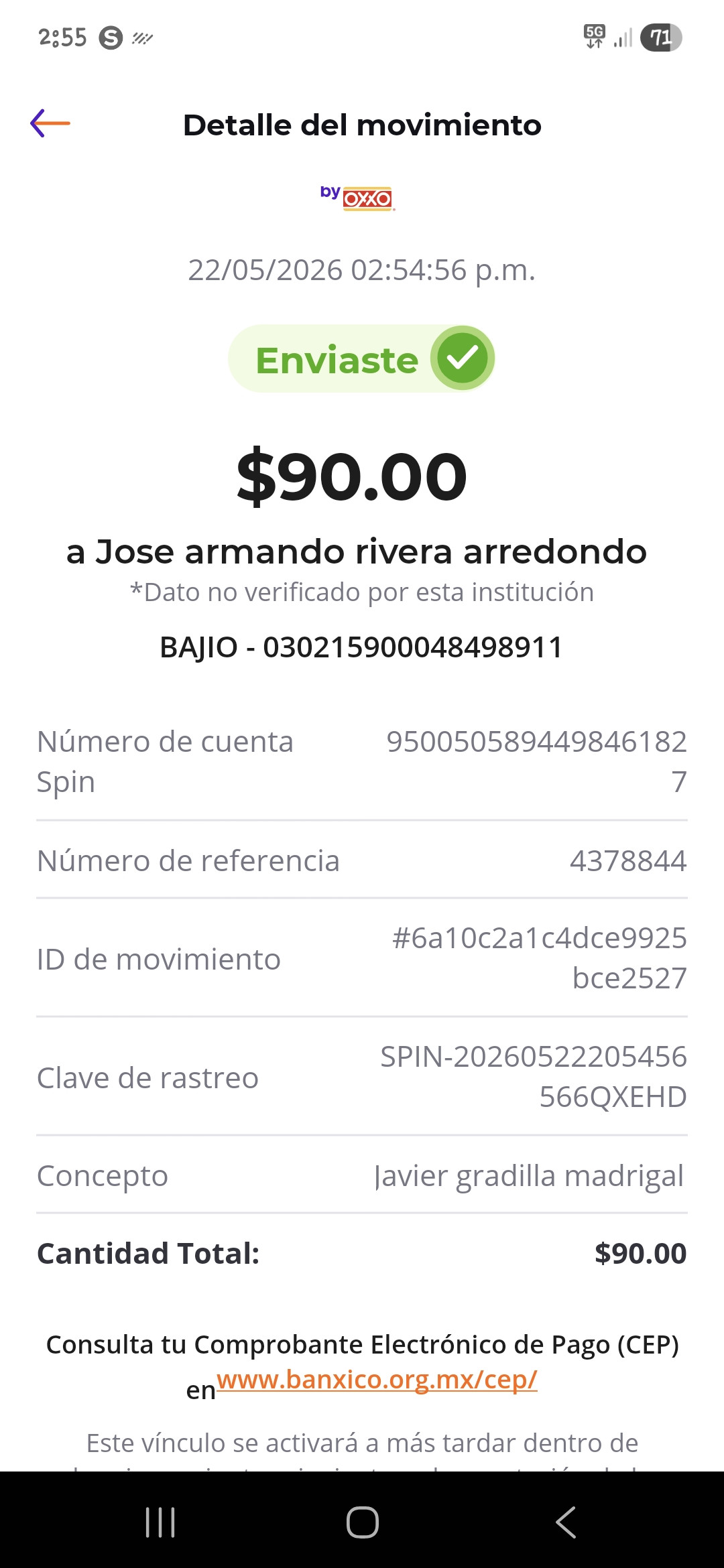Open recent apps from navigation bar
Viewport: 724px width, 1568px height.
pyautogui.click(x=160, y=1522)
